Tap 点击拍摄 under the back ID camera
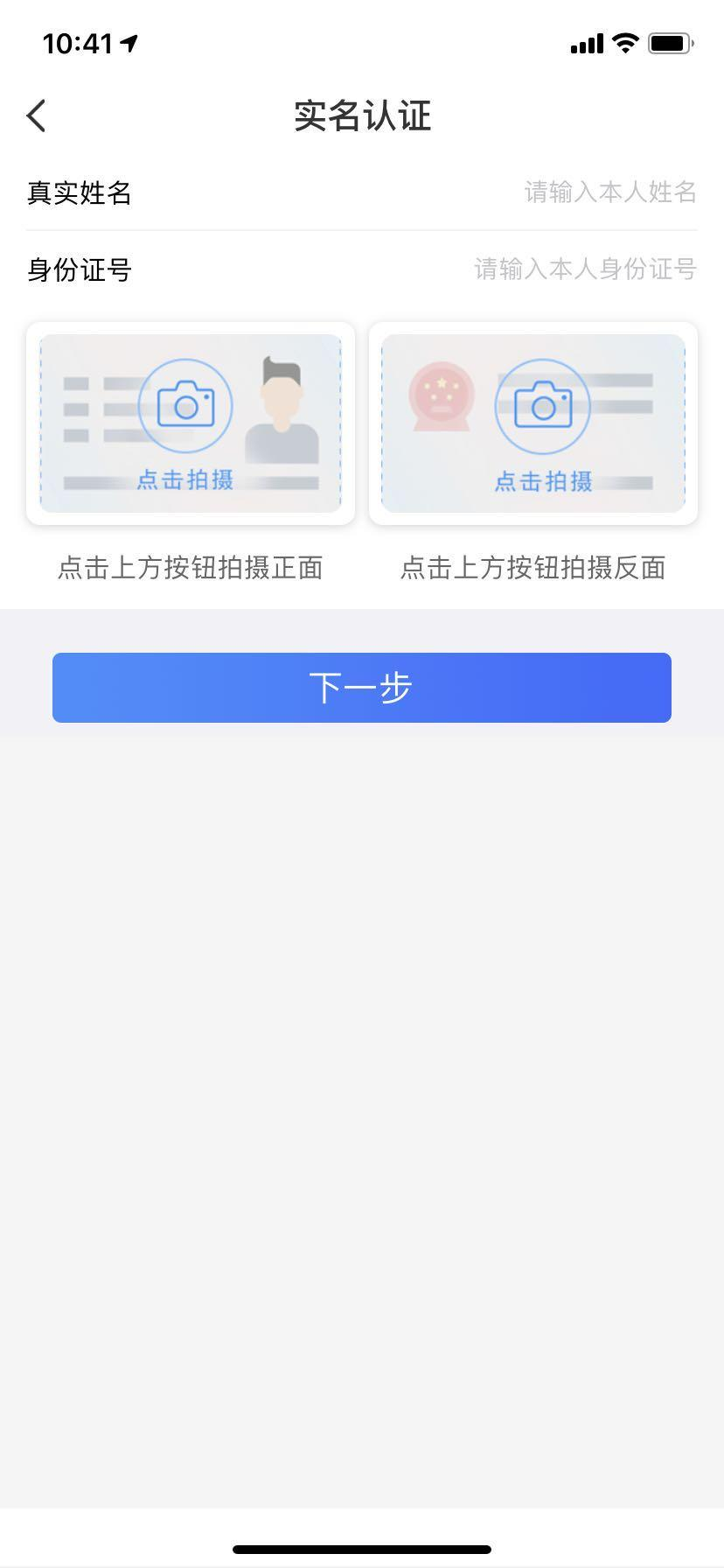Image resolution: width=724 pixels, height=1568 pixels. tap(544, 479)
